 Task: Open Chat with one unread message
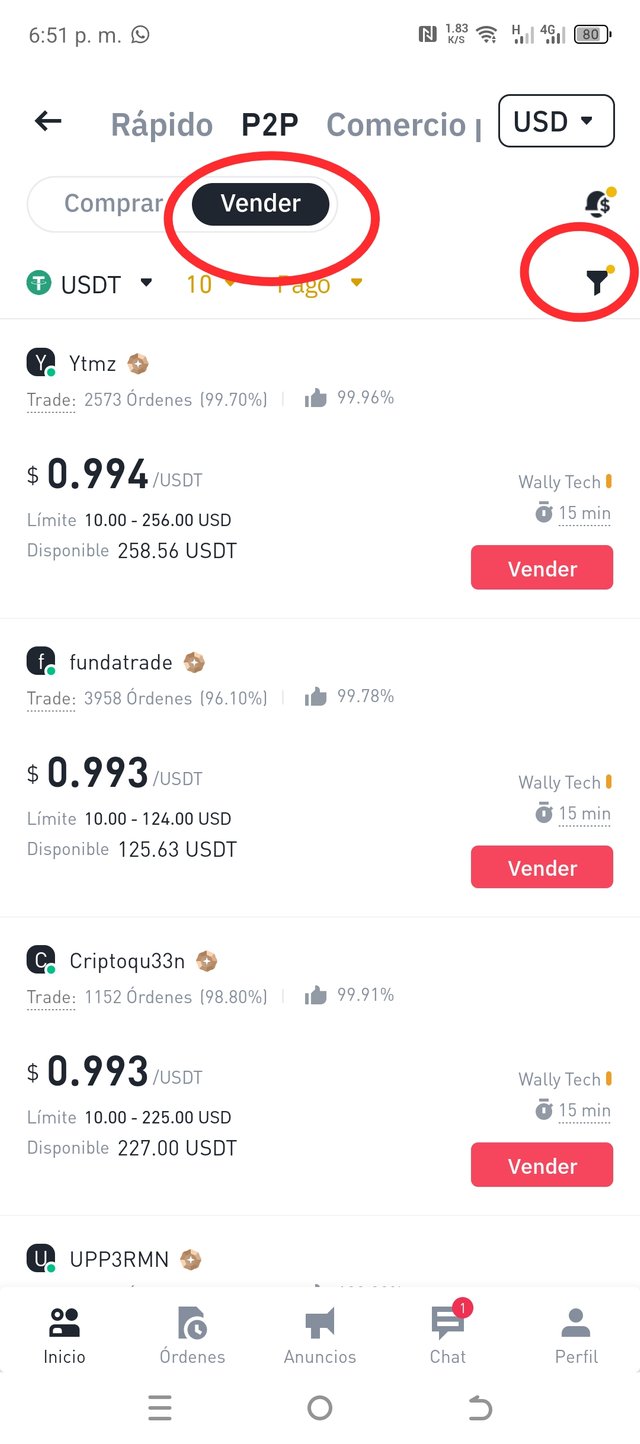(x=447, y=1335)
